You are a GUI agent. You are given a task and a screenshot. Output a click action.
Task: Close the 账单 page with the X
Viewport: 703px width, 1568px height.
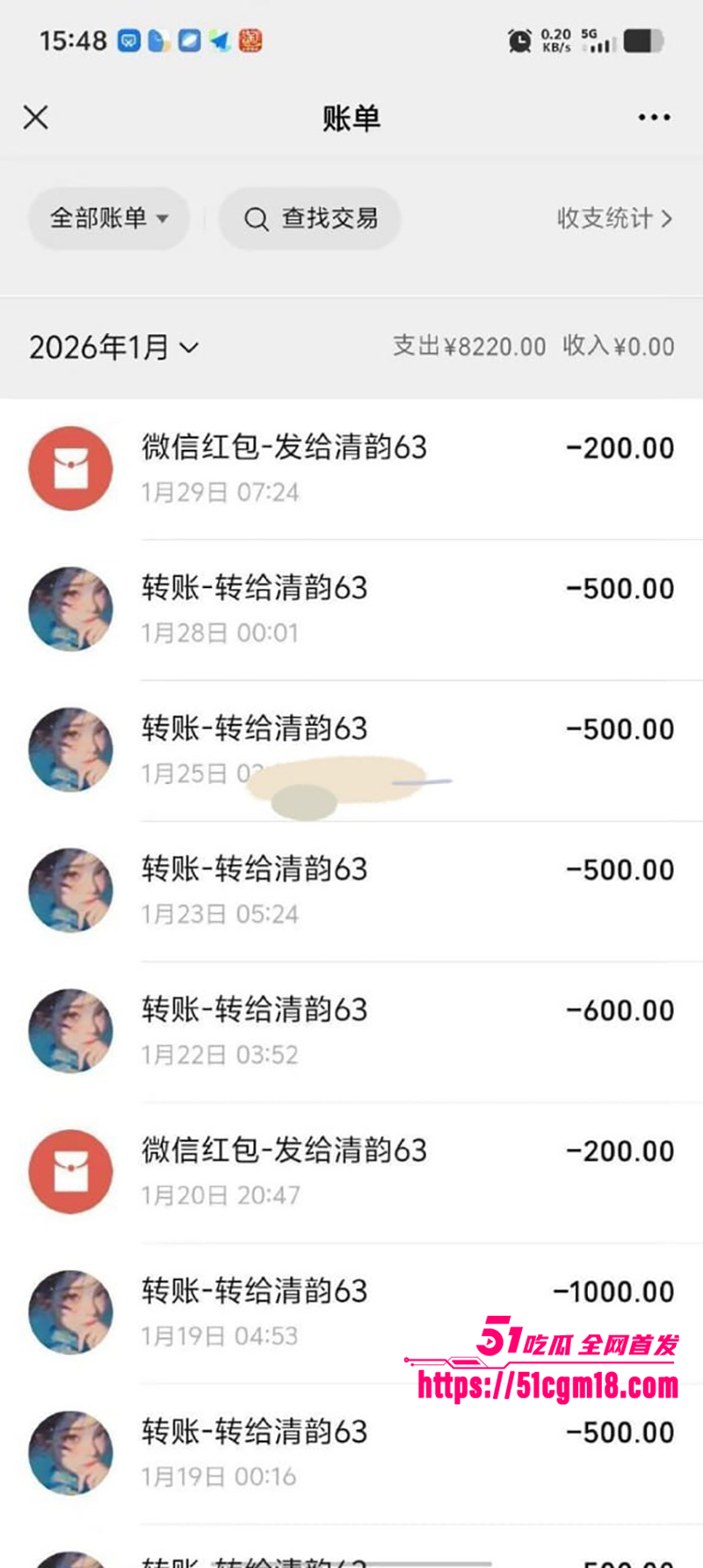click(x=35, y=117)
